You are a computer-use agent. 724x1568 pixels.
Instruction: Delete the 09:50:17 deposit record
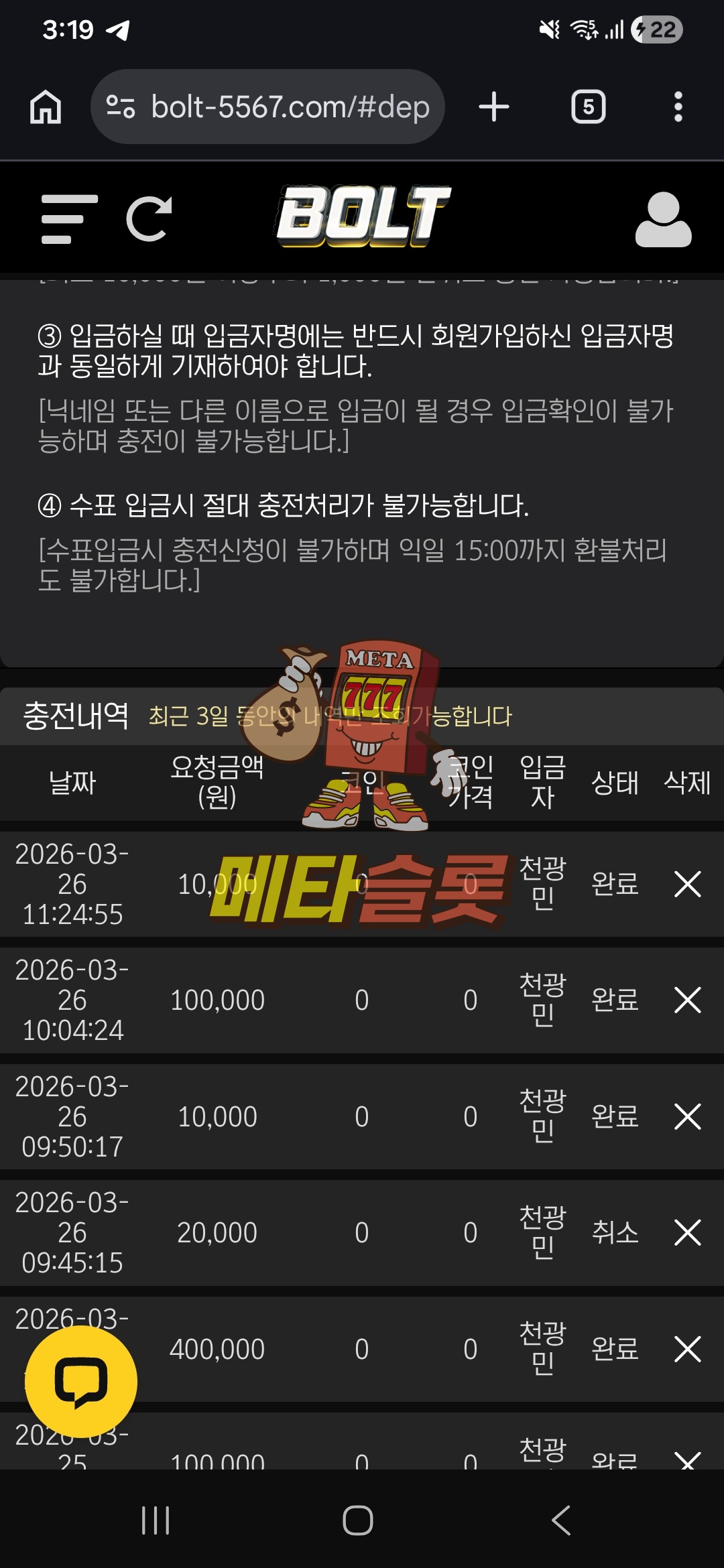click(687, 1116)
